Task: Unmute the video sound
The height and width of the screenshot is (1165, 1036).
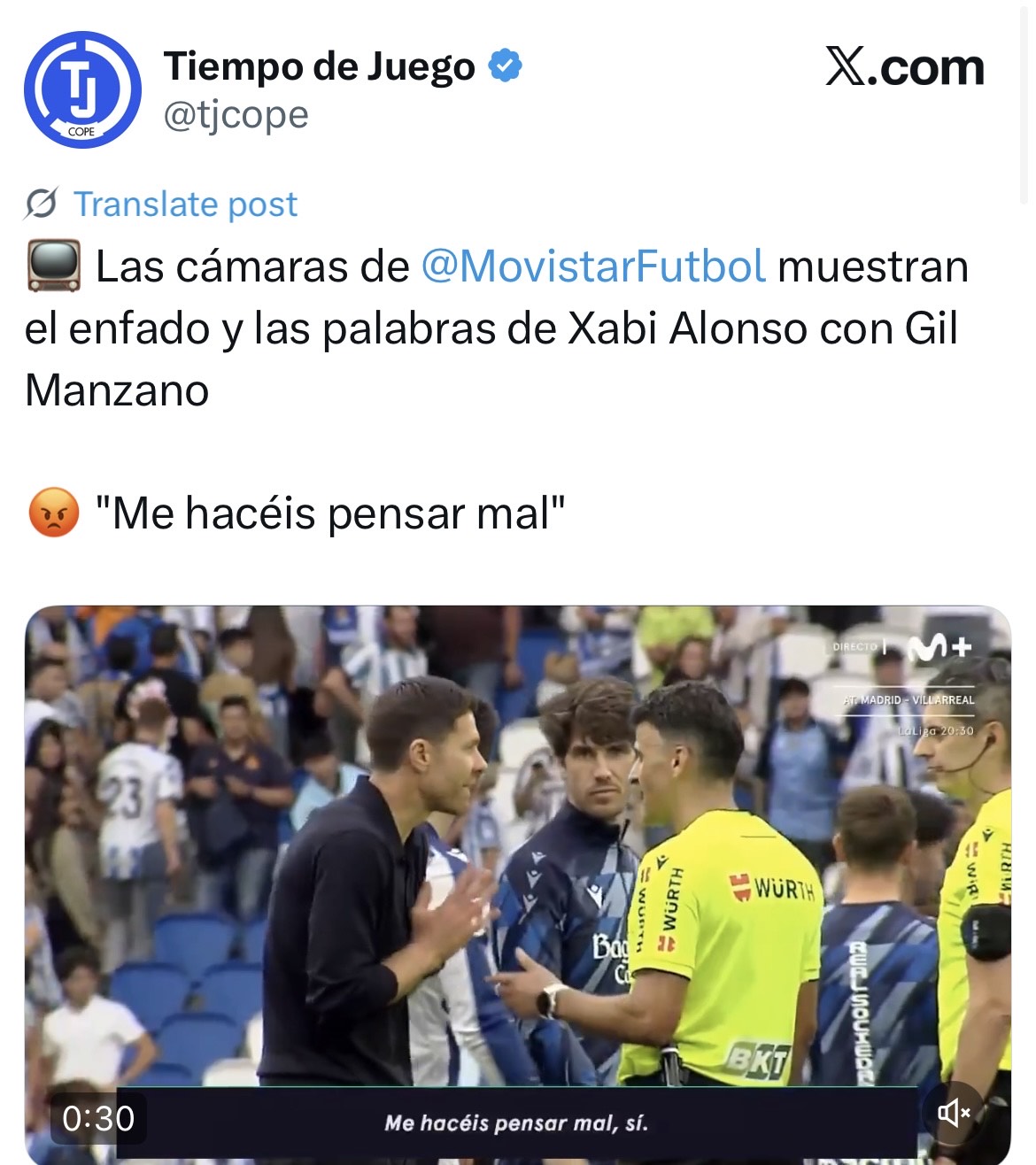Action: pyautogui.click(x=954, y=1112)
